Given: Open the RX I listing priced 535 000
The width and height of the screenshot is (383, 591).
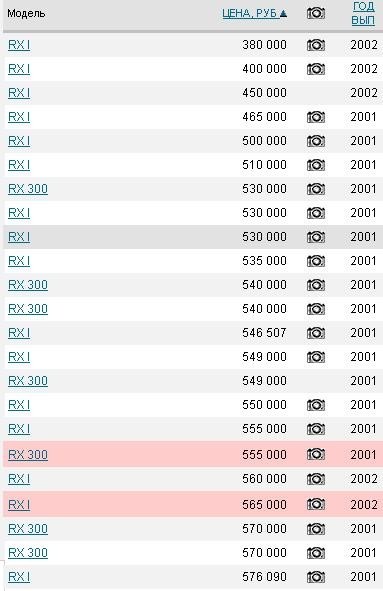Looking at the screenshot, I should 19,261.
